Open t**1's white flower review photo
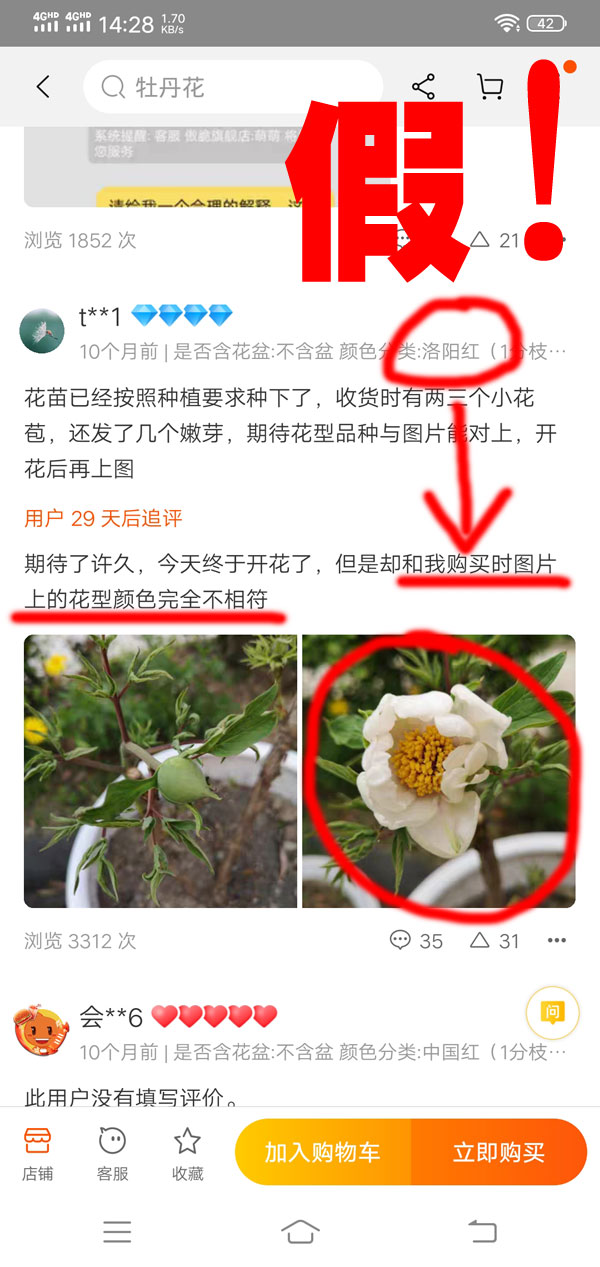 438,771
